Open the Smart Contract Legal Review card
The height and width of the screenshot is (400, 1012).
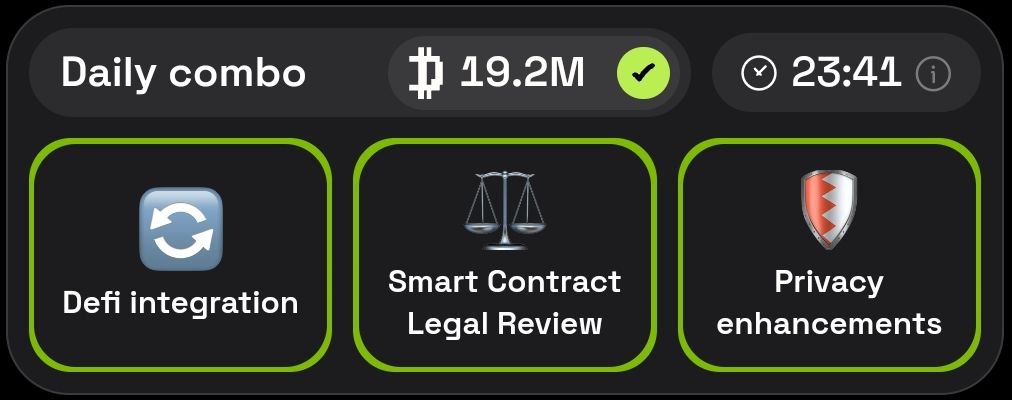tap(505, 254)
